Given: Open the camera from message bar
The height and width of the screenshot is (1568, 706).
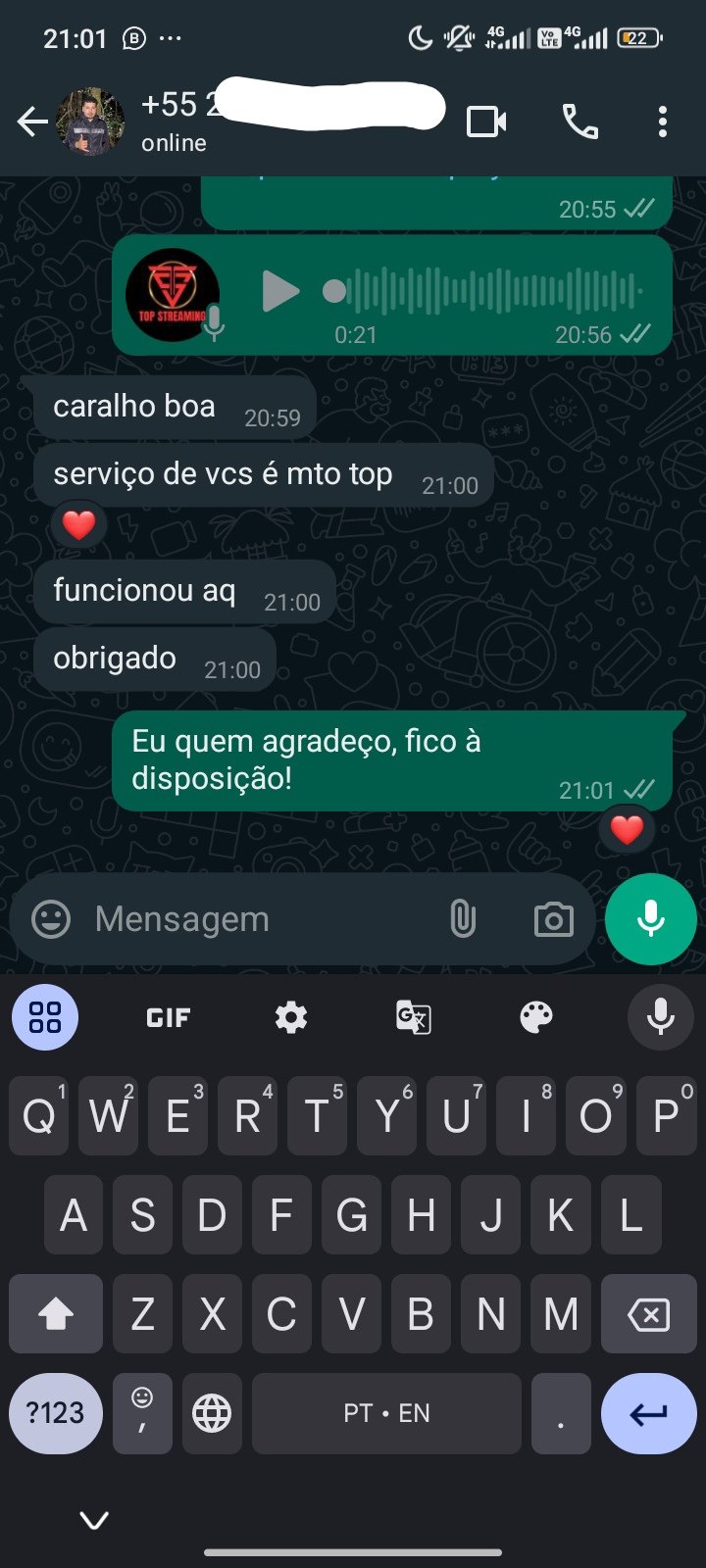Looking at the screenshot, I should (x=553, y=919).
